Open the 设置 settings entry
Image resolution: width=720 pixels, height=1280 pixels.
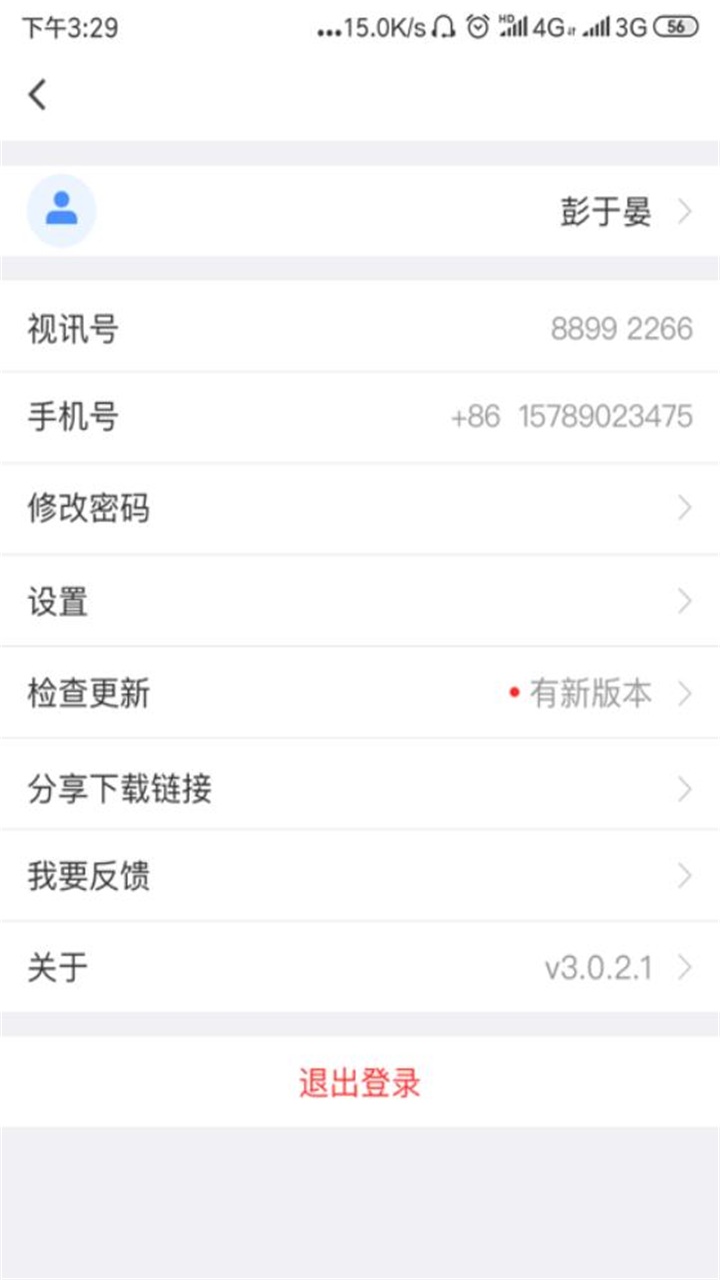360,599
